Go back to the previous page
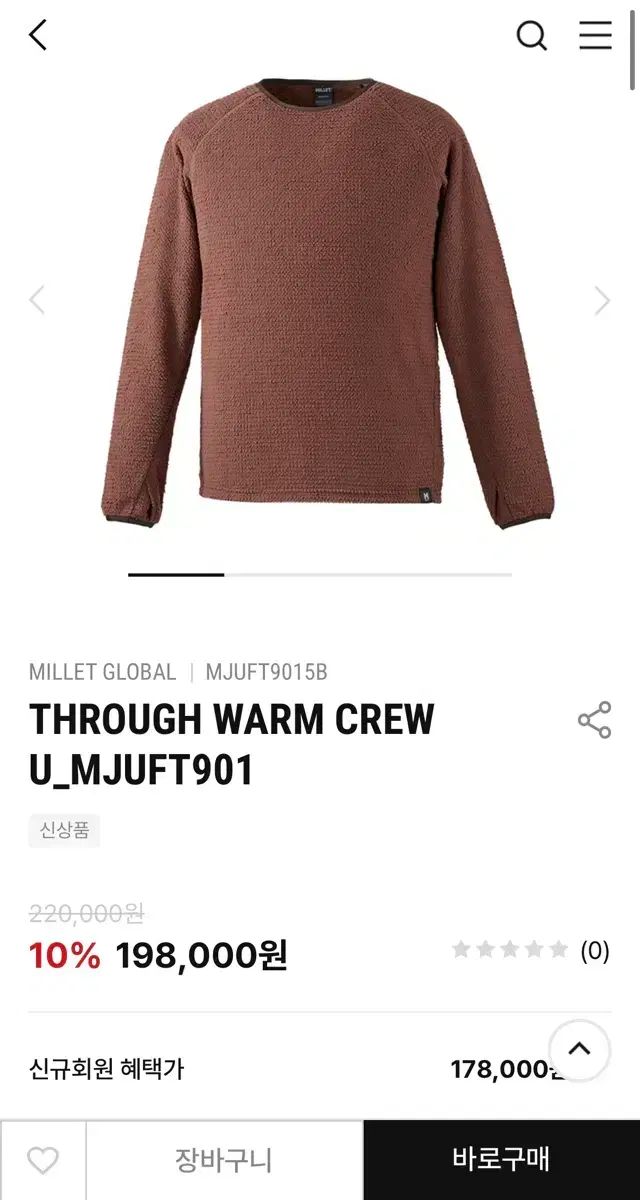This screenshot has height=1200, width=640. tap(38, 36)
